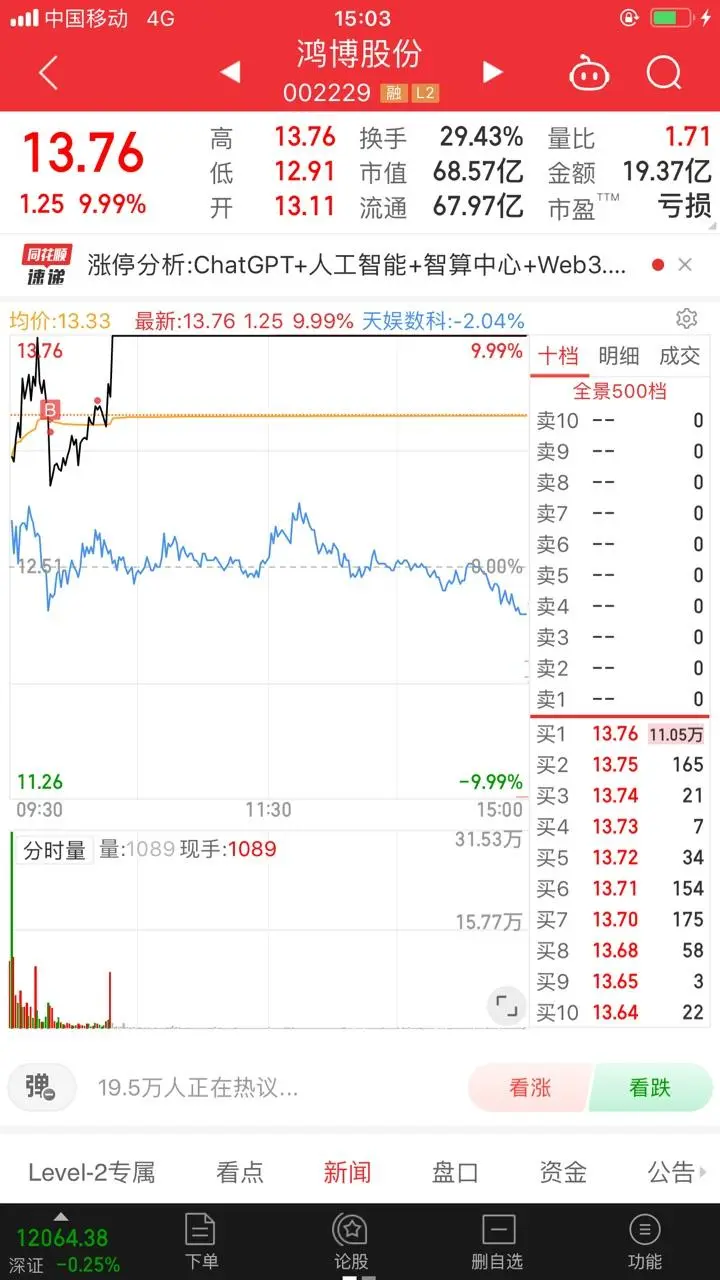Toggle the 弹 bullet comments switch

(x=42, y=1087)
